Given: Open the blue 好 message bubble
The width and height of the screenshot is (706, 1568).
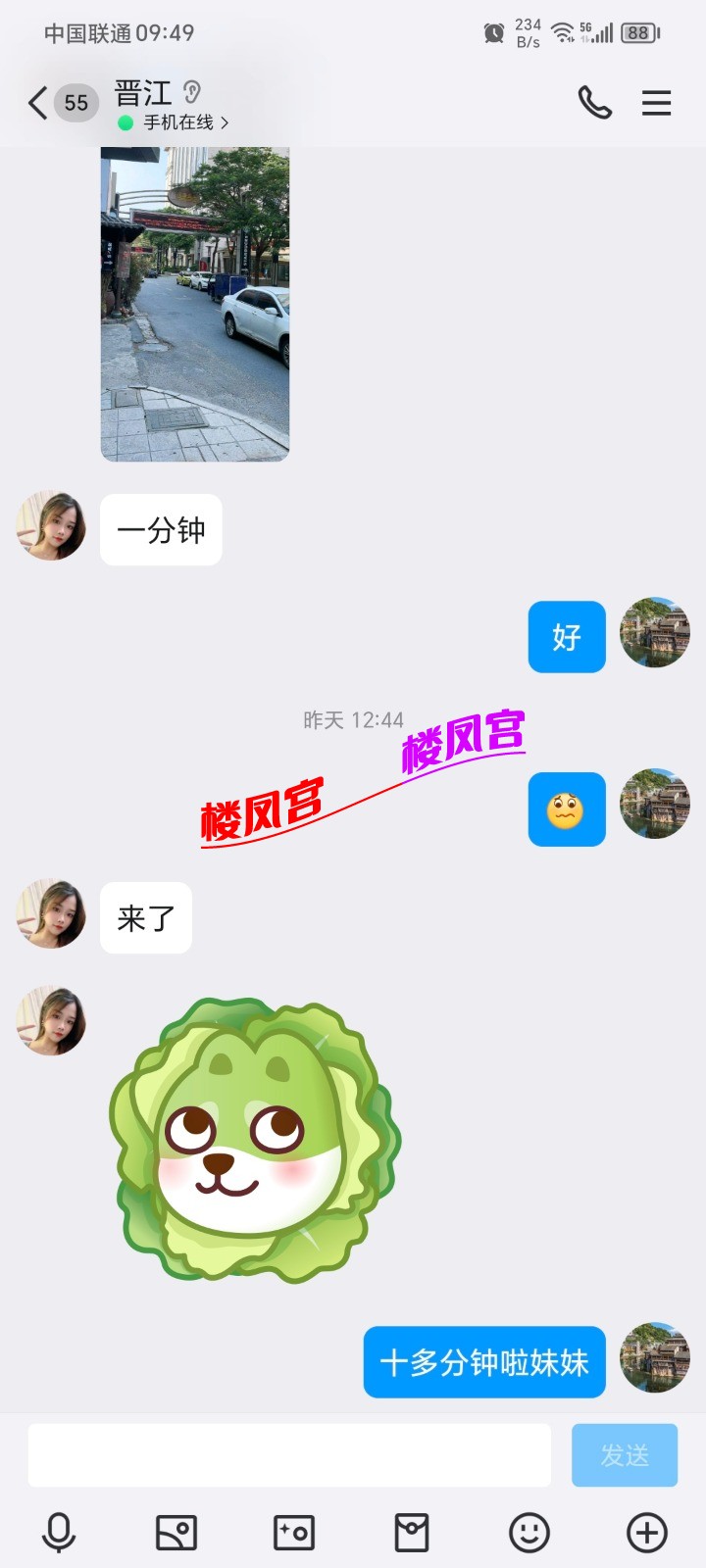Looking at the screenshot, I should [x=567, y=637].
